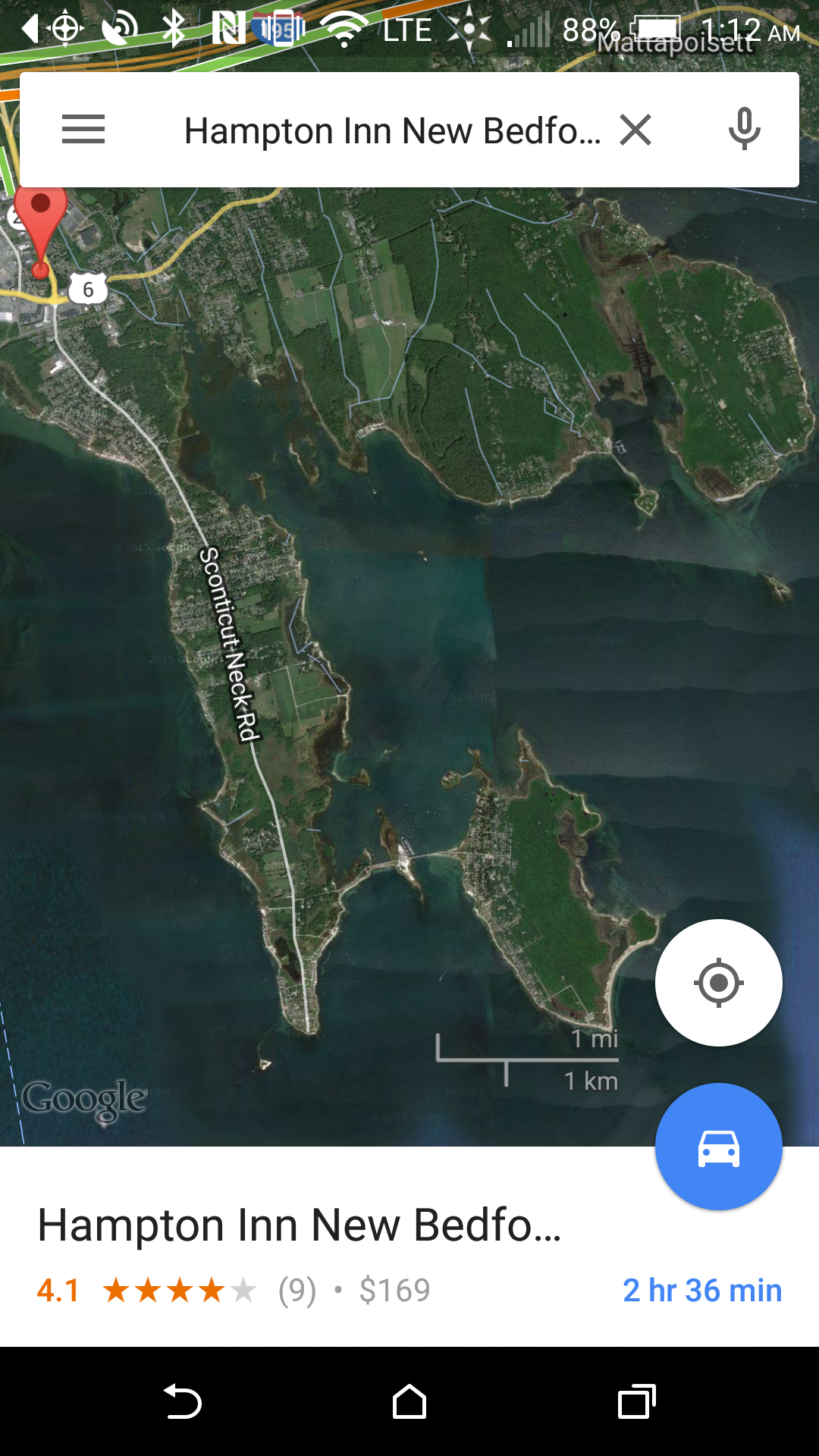Get driving directions with the car button
Viewport: 819px width, 1456px height.
[719, 1147]
